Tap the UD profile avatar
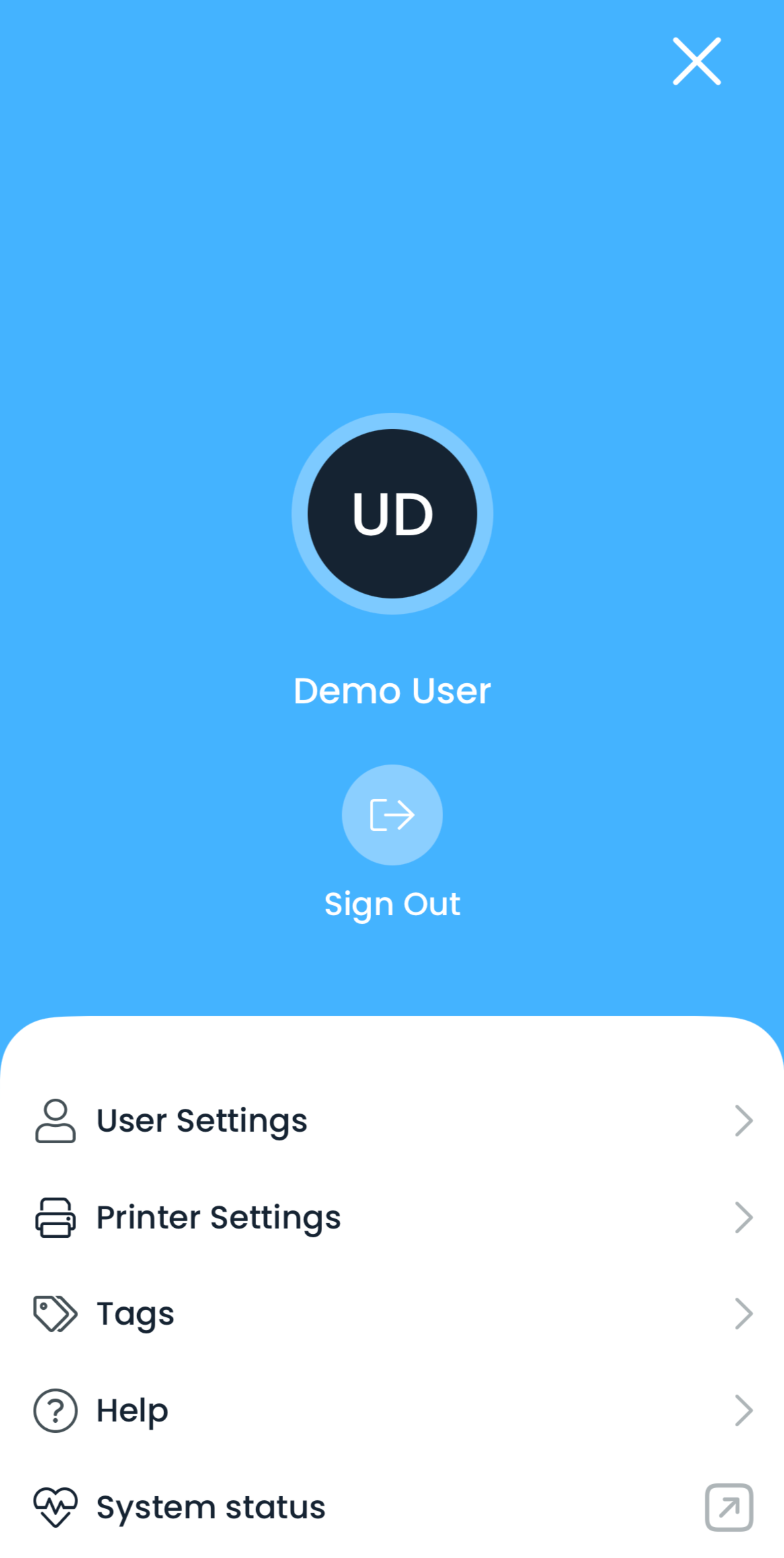Viewport: 784px width, 1558px height. (x=392, y=514)
